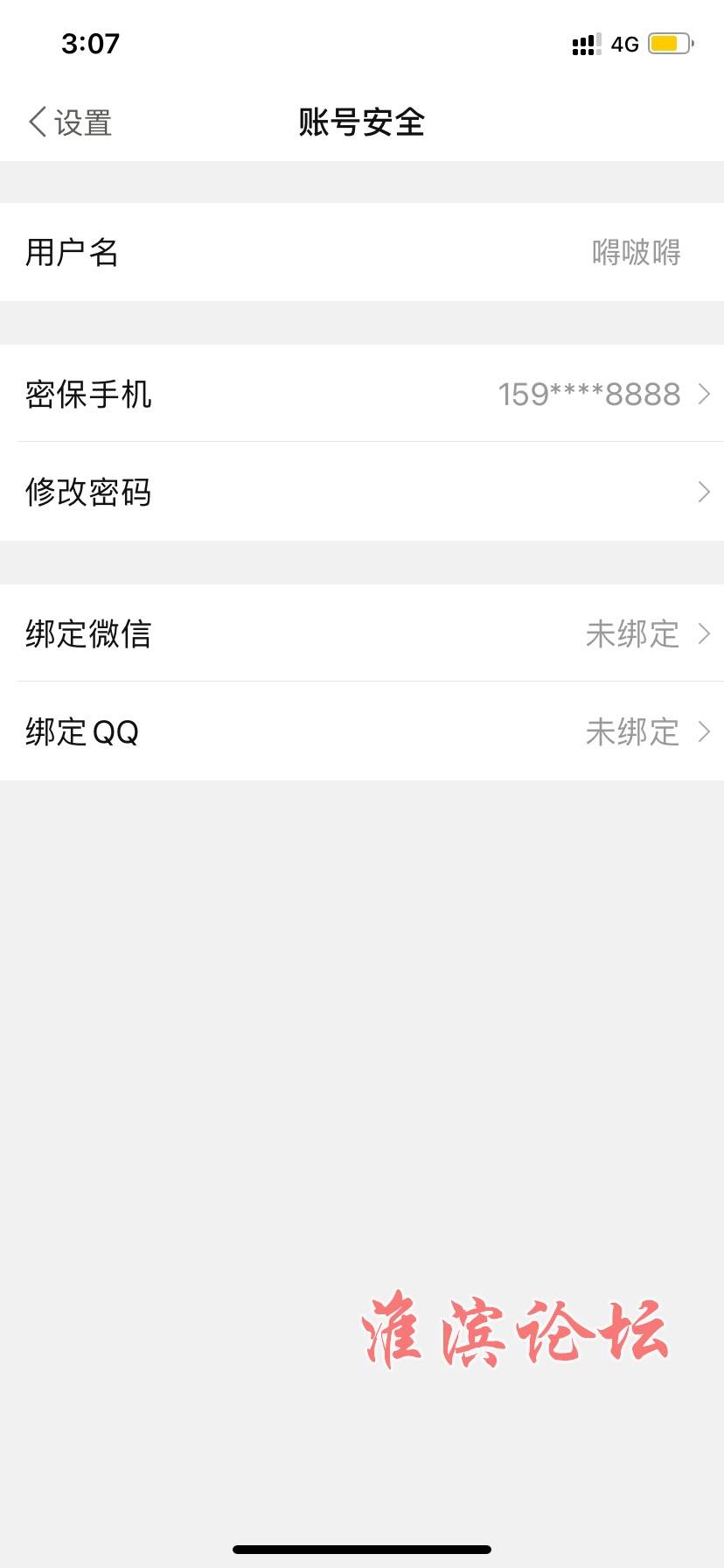Open 绑定微信 row
The height and width of the screenshot is (1568, 724).
(x=362, y=633)
